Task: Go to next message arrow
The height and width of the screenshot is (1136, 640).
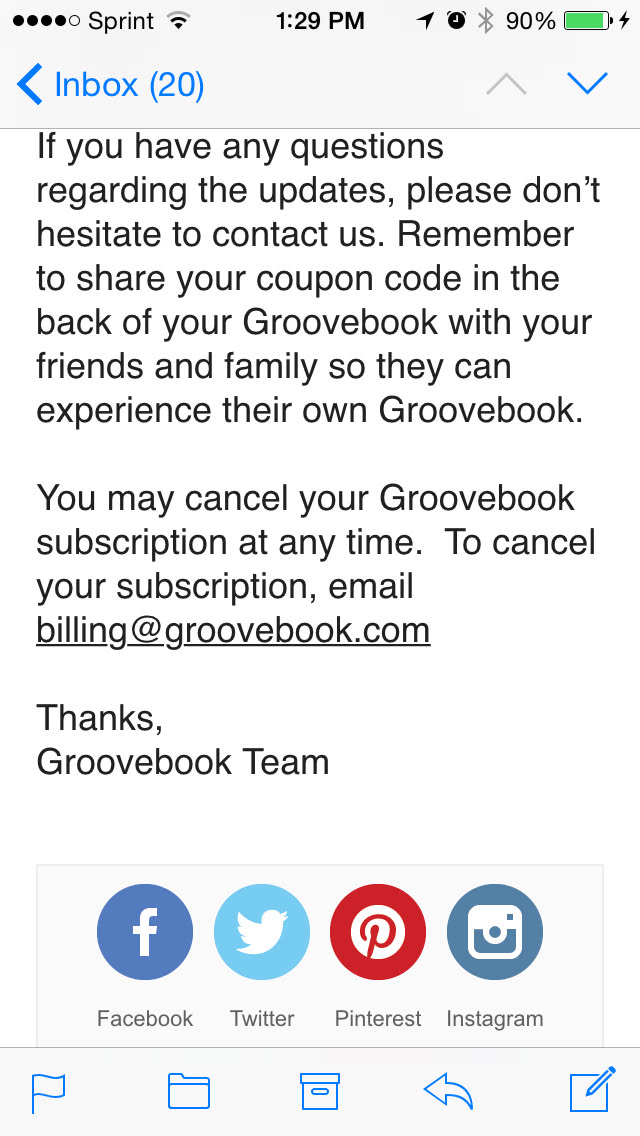Action: [x=587, y=84]
